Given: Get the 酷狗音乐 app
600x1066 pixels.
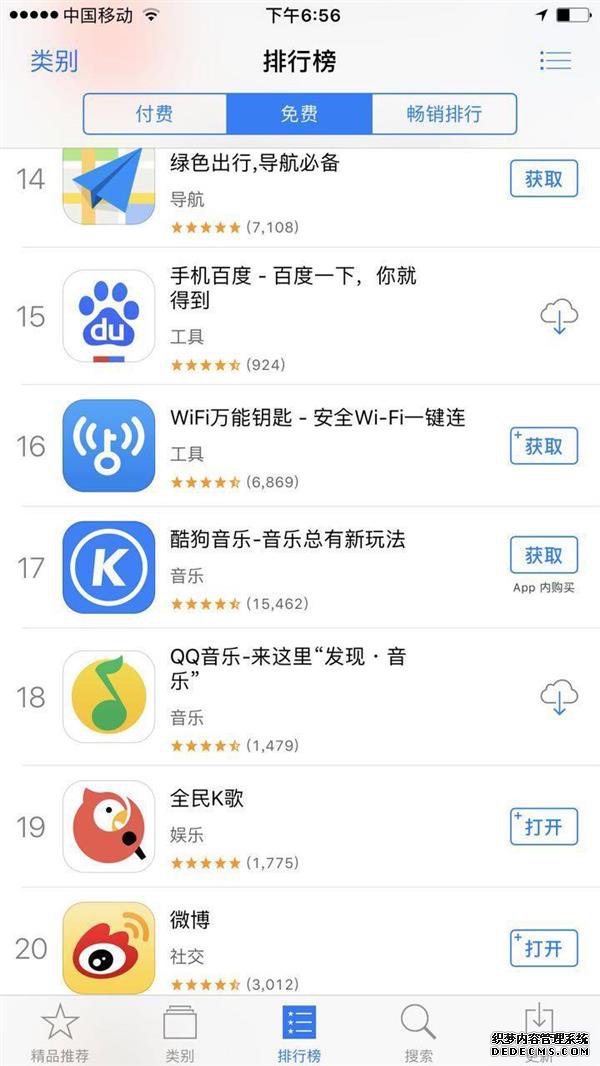Looking at the screenshot, I should coord(544,555).
